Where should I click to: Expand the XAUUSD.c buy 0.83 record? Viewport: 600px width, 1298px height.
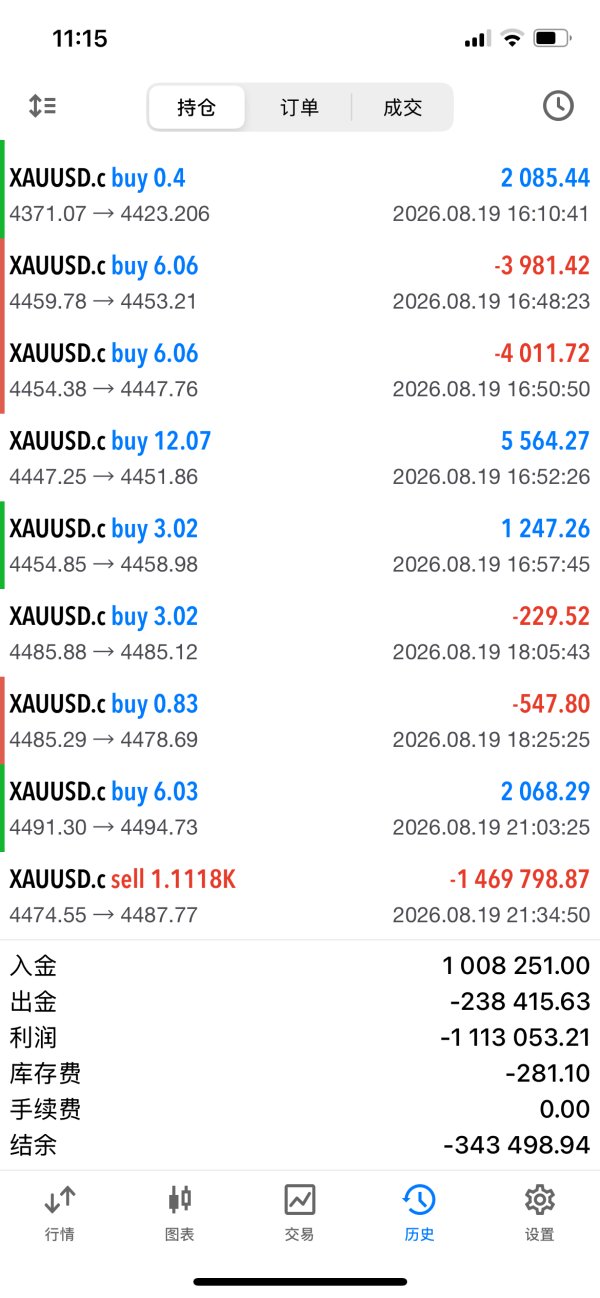point(300,721)
